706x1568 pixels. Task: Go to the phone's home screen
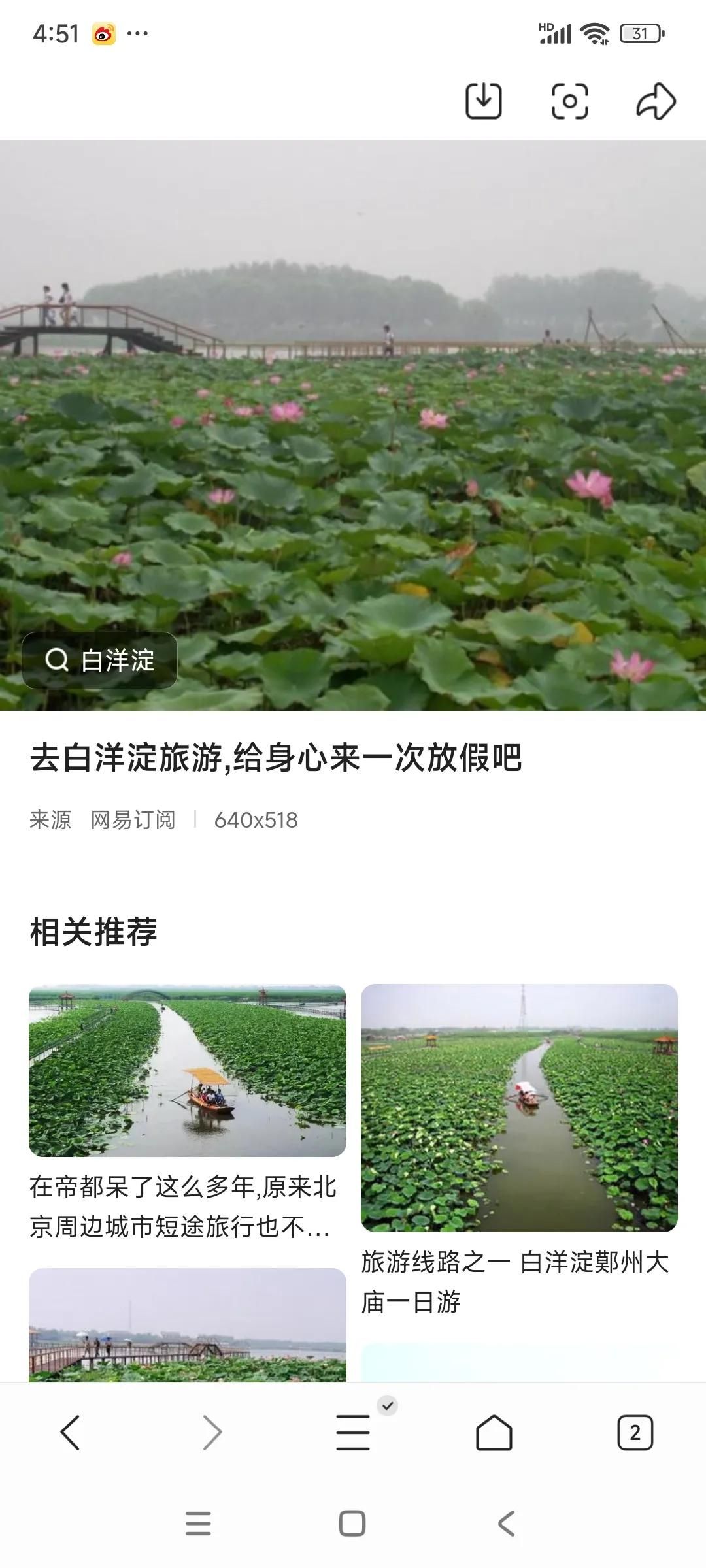[x=352, y=1523]
